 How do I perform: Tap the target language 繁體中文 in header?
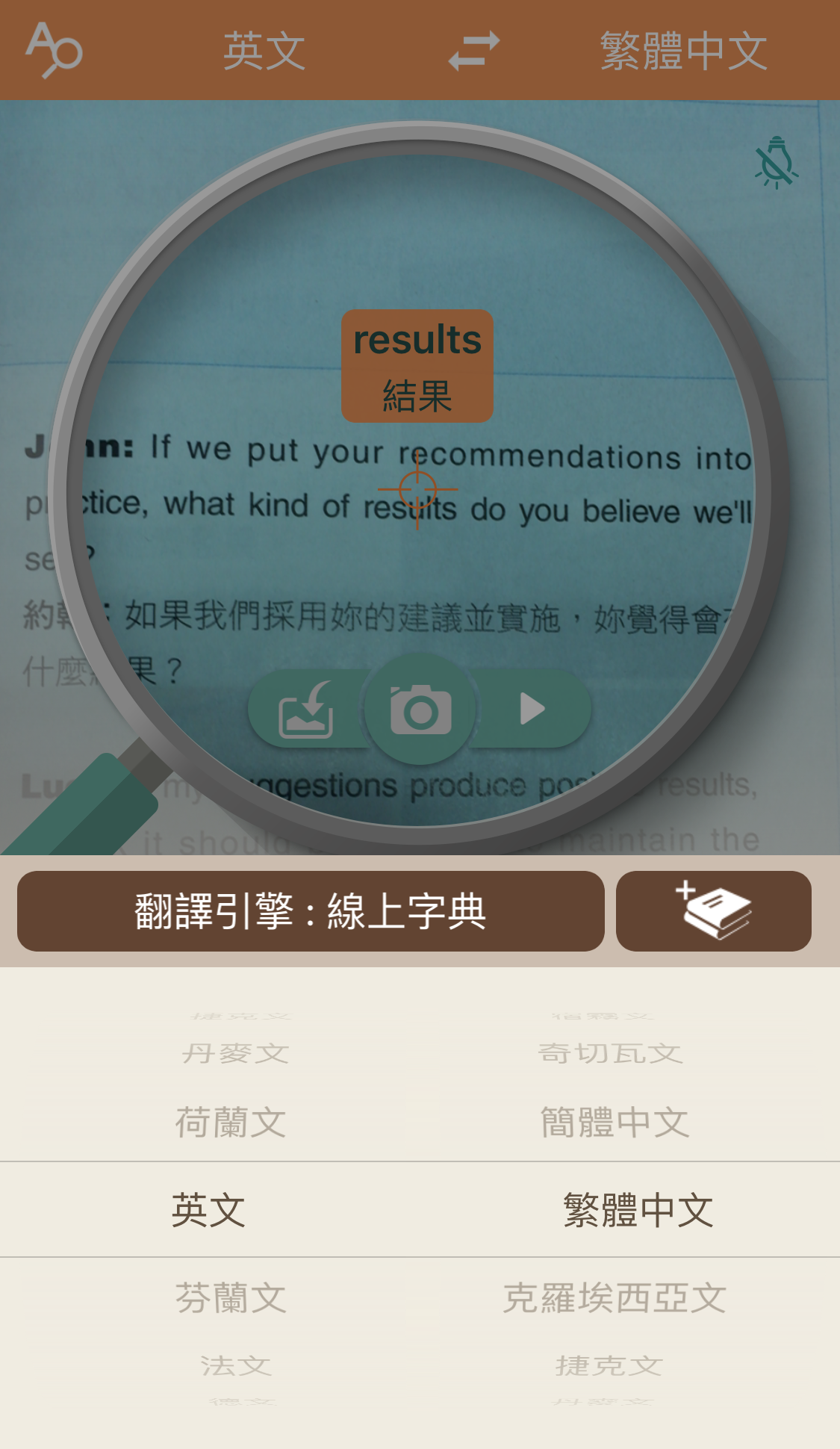coord(683,51)
